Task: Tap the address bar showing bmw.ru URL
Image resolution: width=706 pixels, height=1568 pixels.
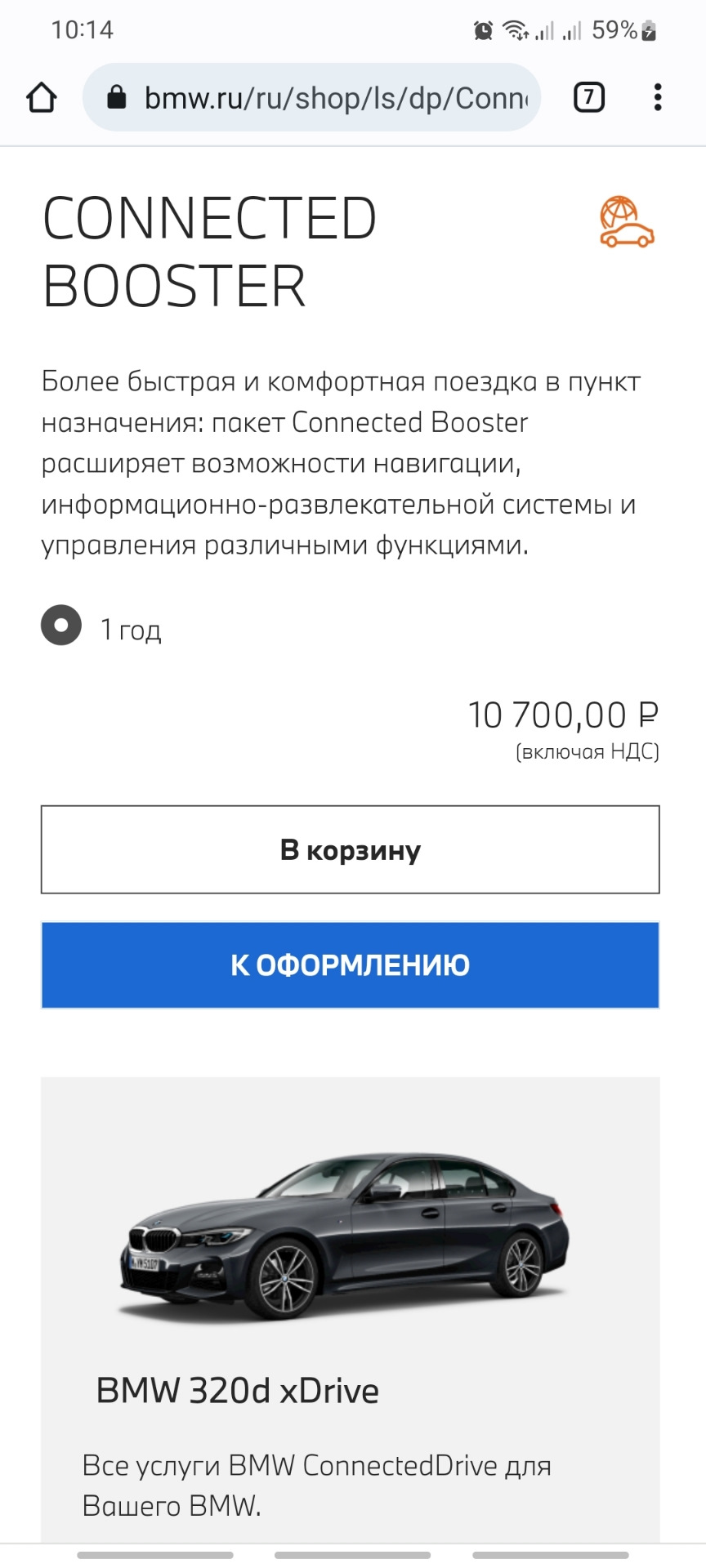Action: tap(327, 96)
